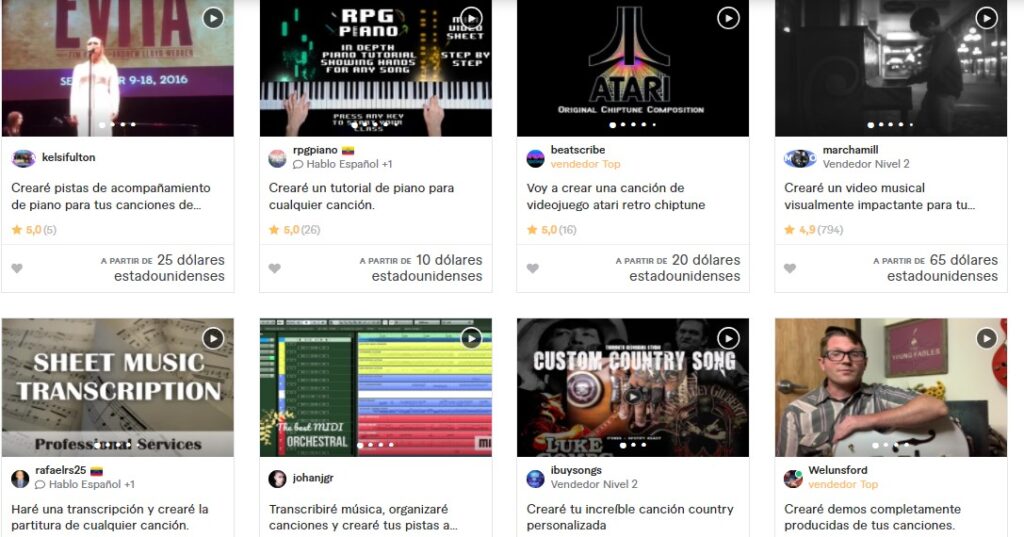View ibuysongs seller profile
The width and height of the screenshot is (1024, 537).
[x=576, y=470]
